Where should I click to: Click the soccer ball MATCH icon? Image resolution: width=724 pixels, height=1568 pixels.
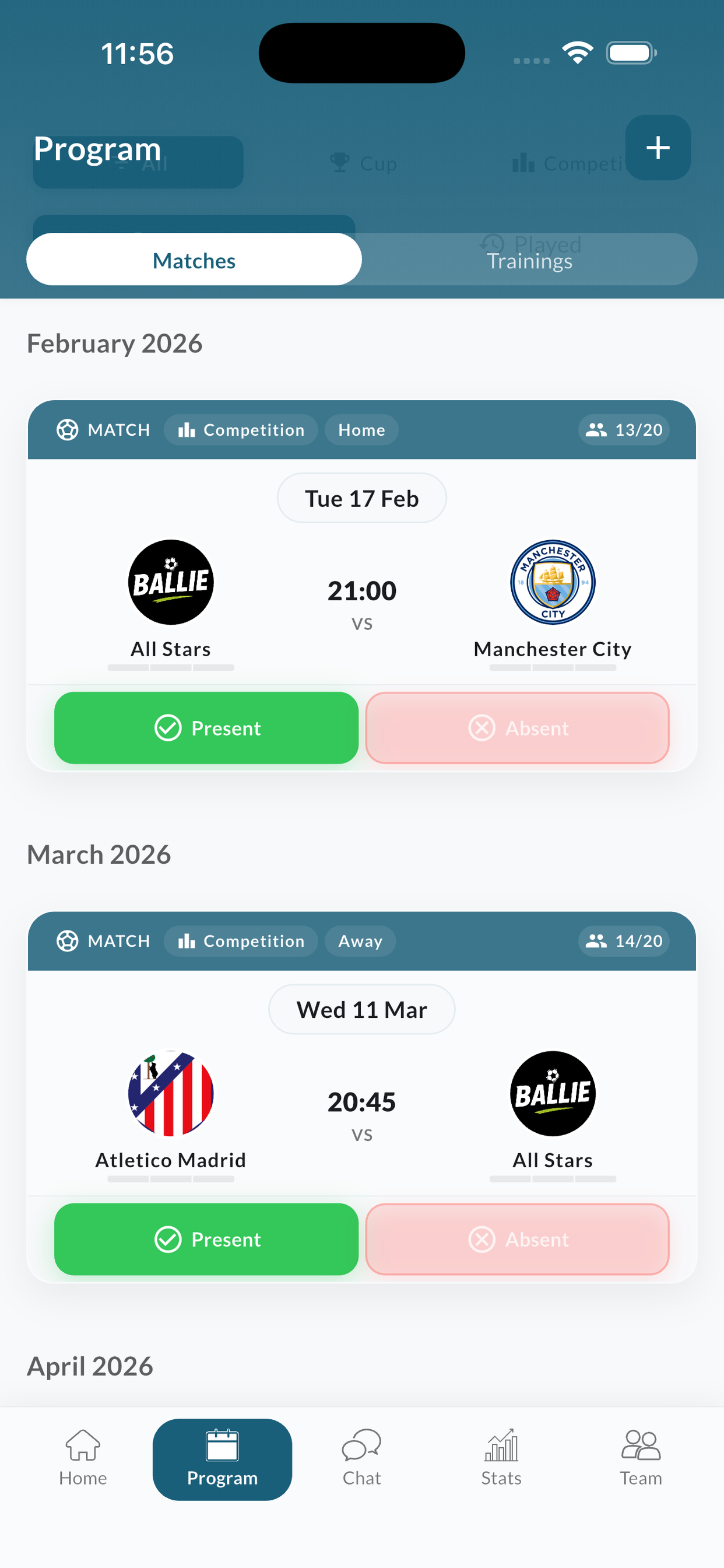pos(68,429)
